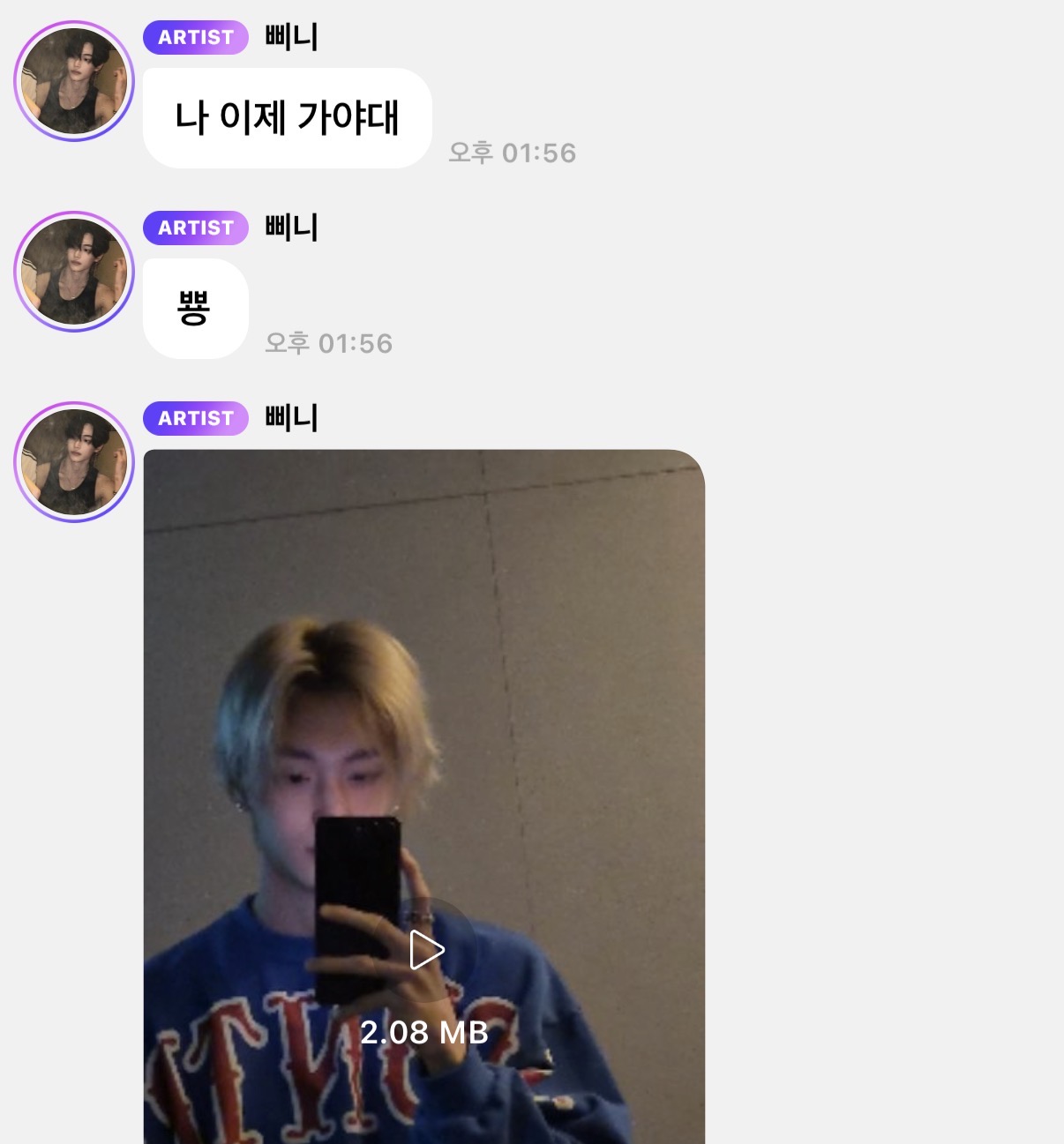This screenshot has width=1064, height=1144.
Task: Click the 오후 01:56 timestamp under the first message
Action: [x=513, y=153]
